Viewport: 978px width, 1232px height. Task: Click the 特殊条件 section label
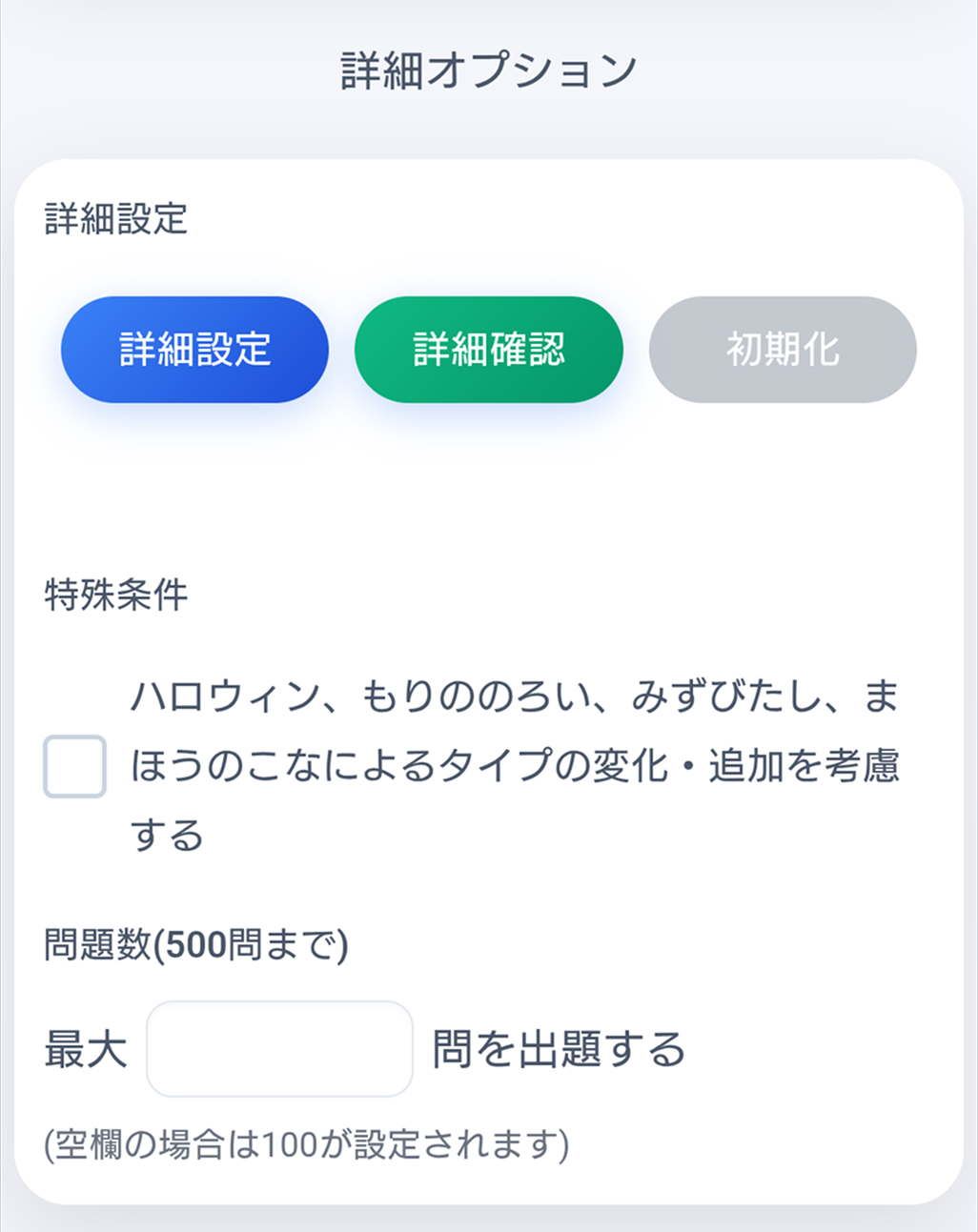click(114, 596)
